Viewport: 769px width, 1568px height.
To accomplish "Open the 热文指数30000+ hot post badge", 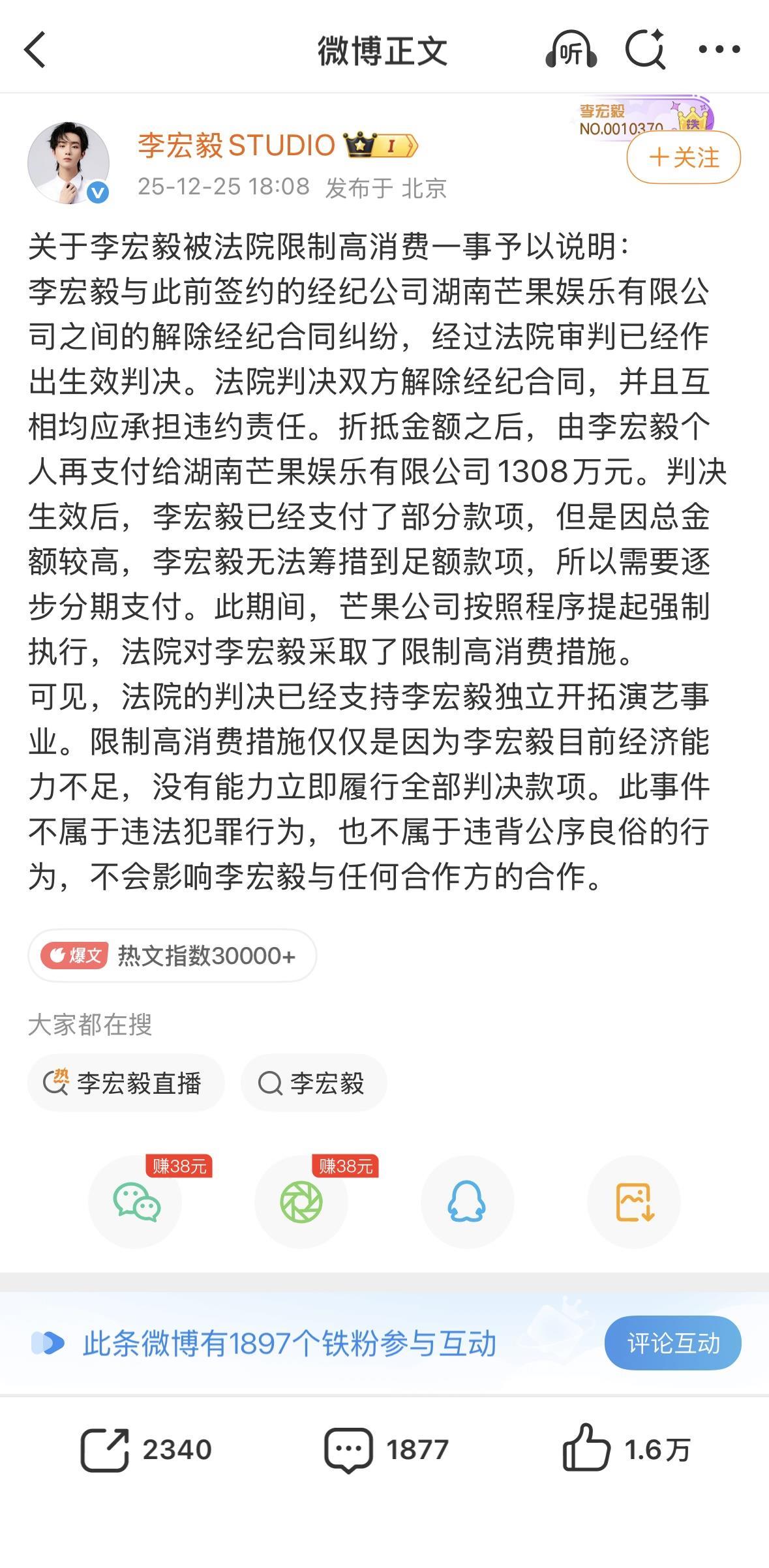I will pyautogui.click(x=172, y=956).
